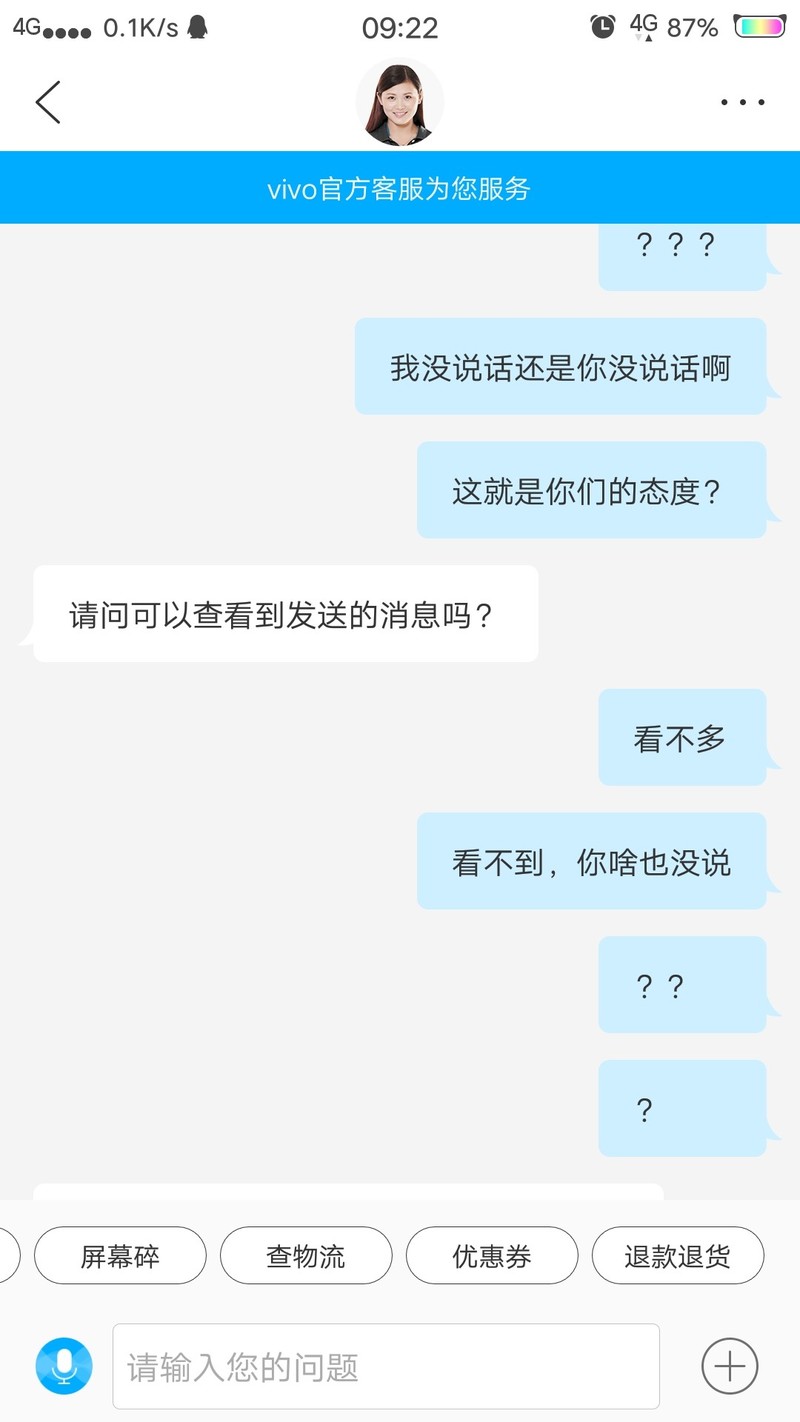Open the 优惠券 coupon shortcut
800x1422 pixels.
click(x=492, y=1255)
